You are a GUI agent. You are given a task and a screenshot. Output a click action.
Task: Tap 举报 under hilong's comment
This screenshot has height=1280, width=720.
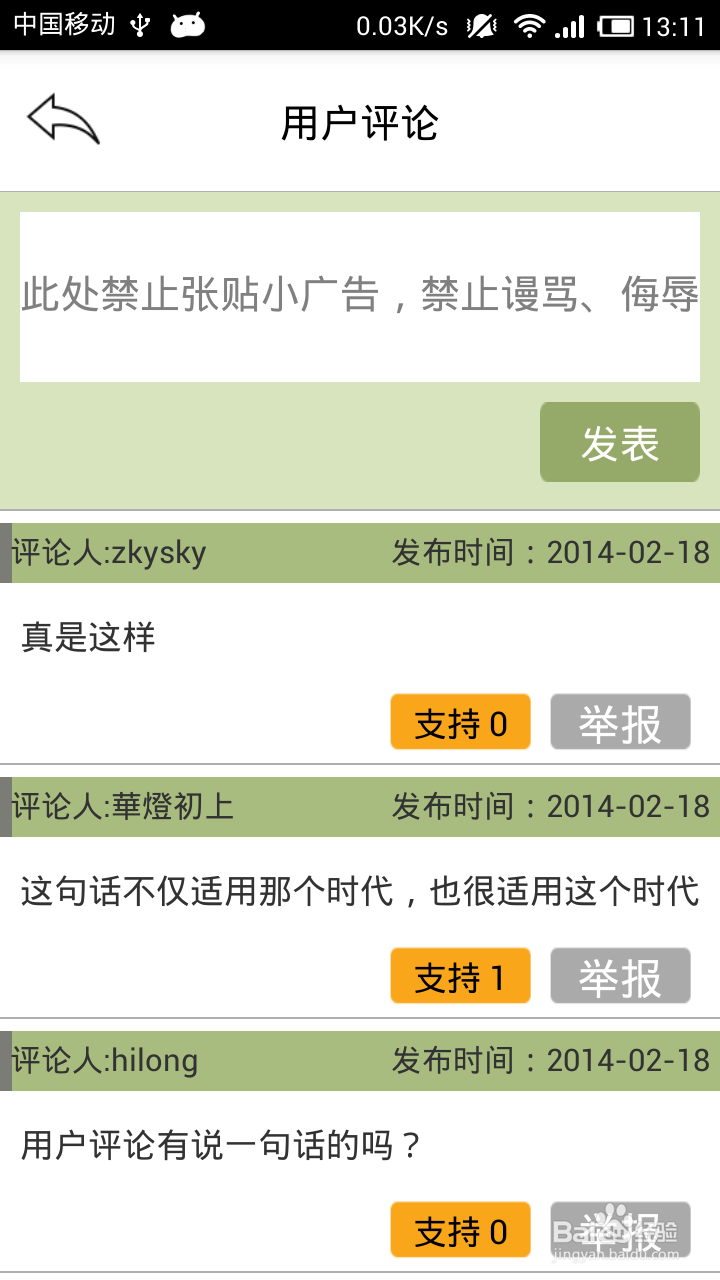[x=620, y=1230]
